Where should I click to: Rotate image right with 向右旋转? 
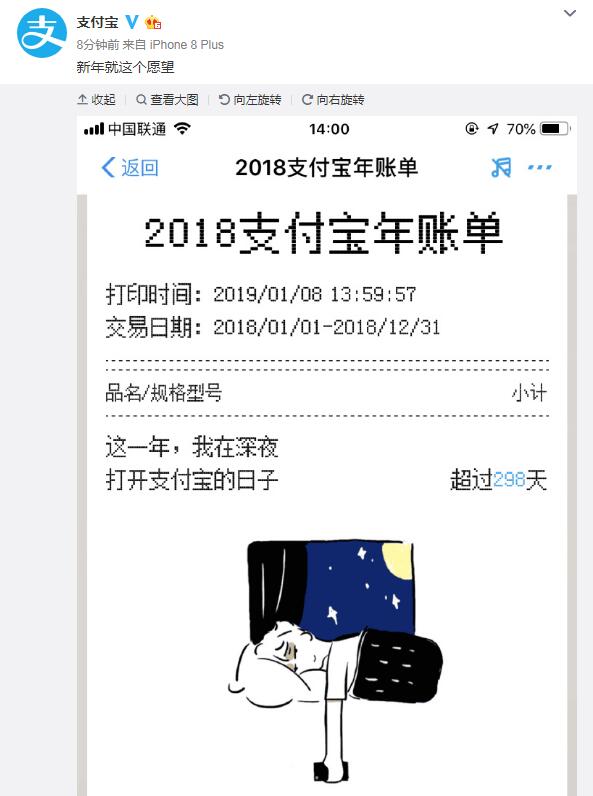pyautogui.click(x=333, y=100)
